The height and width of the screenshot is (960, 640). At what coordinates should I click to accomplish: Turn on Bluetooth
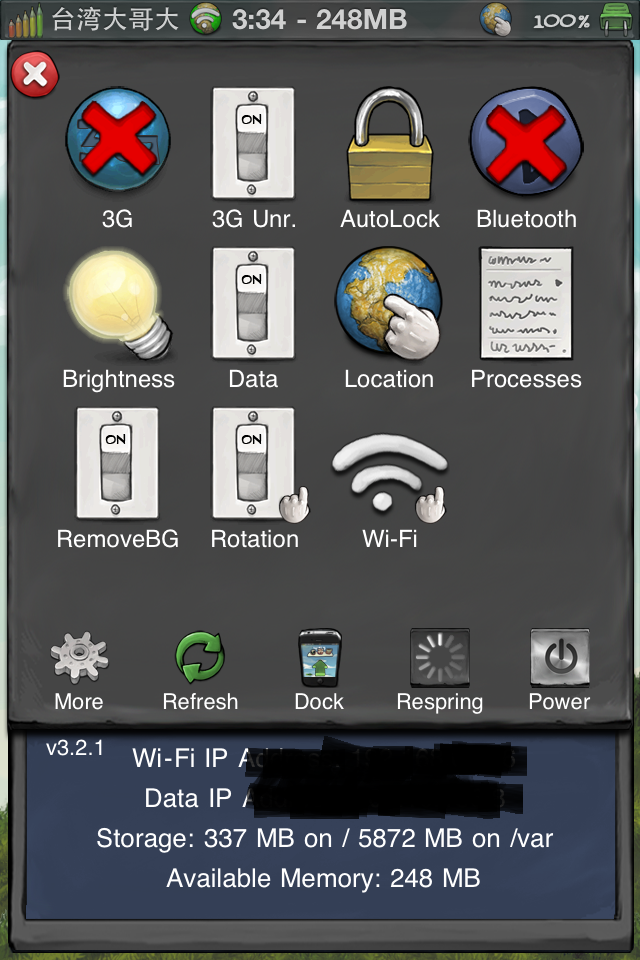(526, 140)
